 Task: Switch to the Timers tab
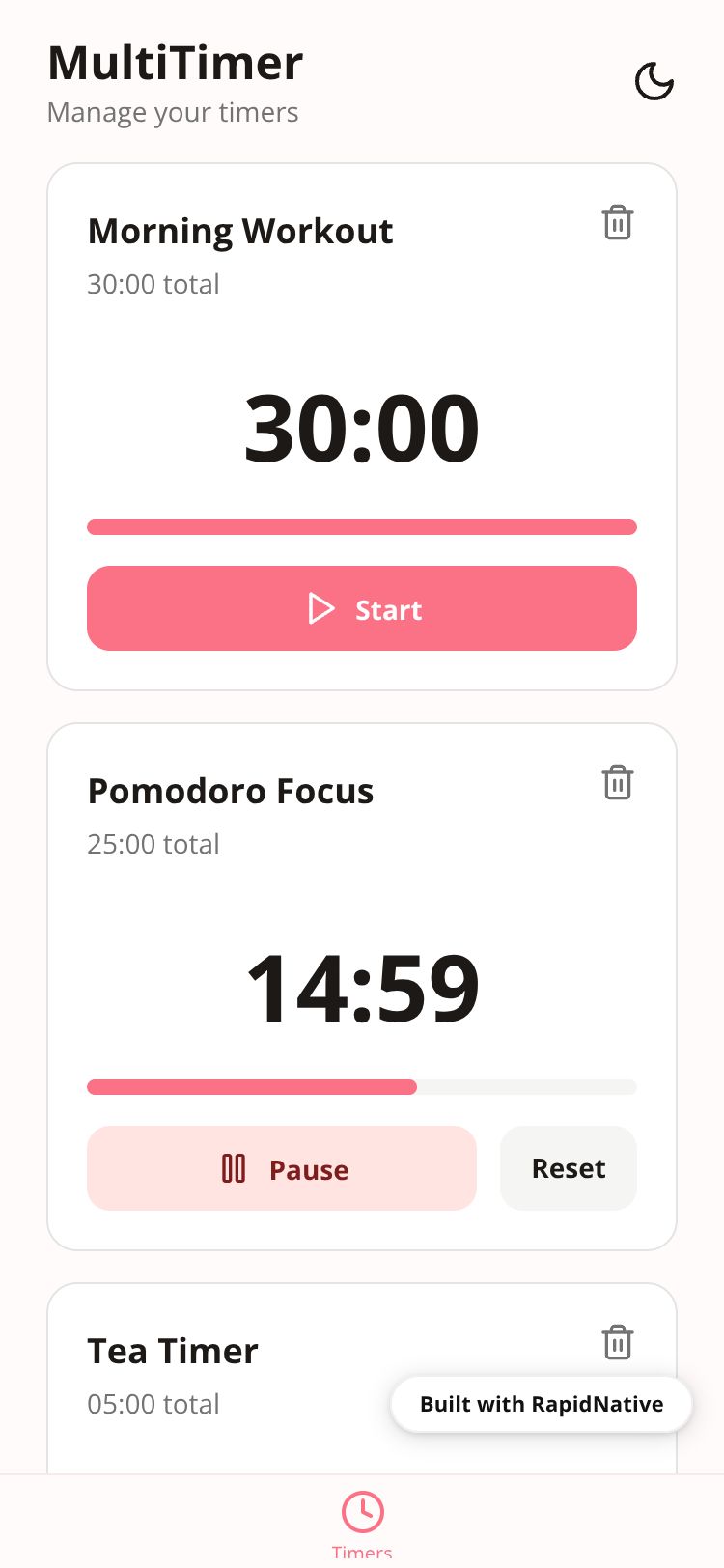[362, 1522]
